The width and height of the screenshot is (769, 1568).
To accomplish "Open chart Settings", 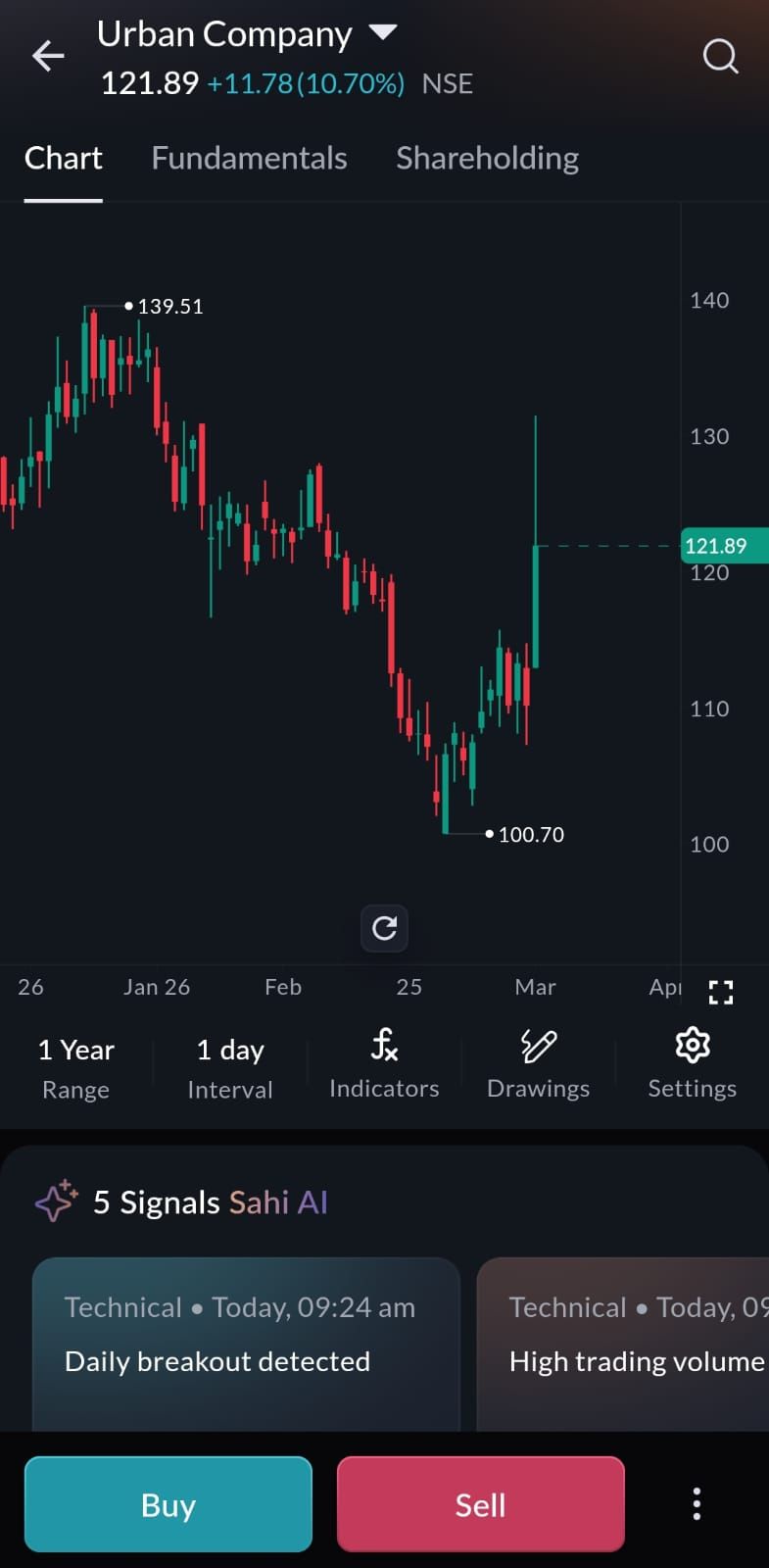I will [x=692, y=1065].
